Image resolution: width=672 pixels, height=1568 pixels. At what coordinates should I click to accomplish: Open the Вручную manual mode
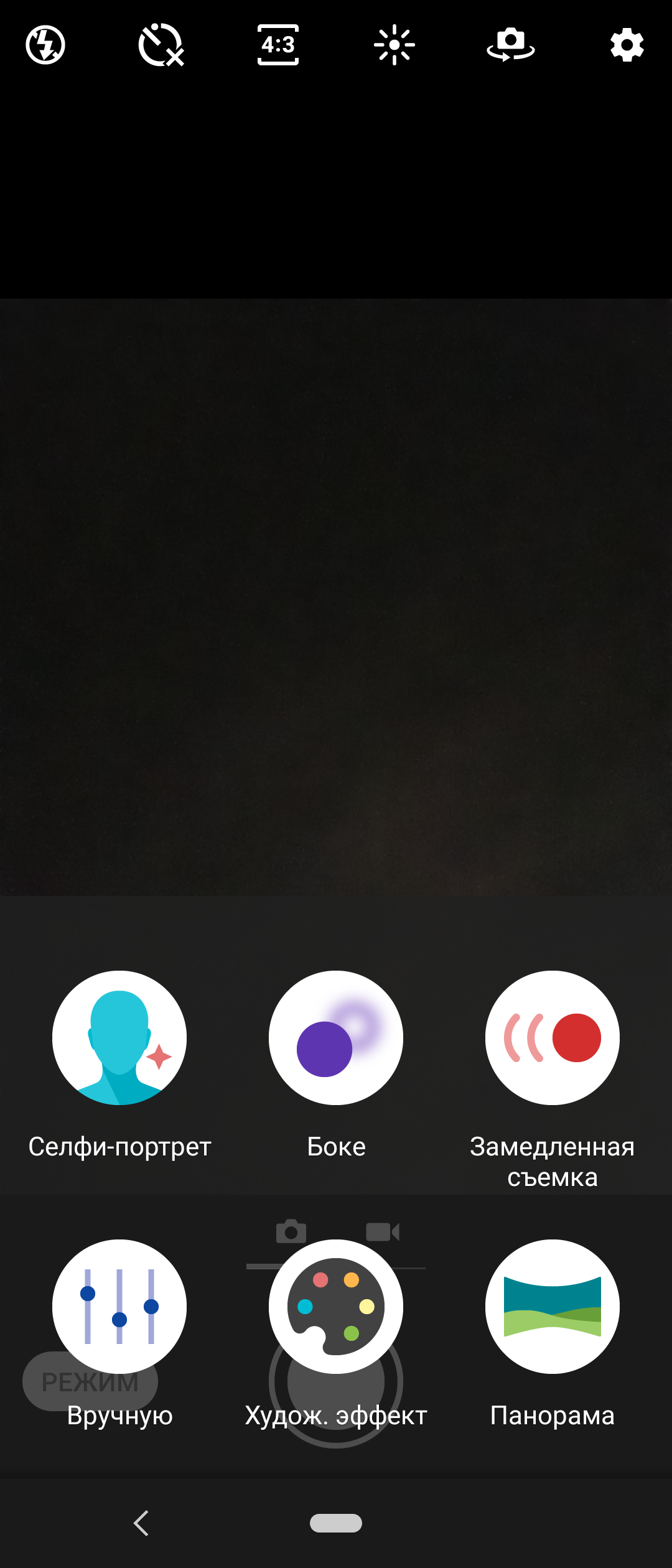pos(119,1307)
